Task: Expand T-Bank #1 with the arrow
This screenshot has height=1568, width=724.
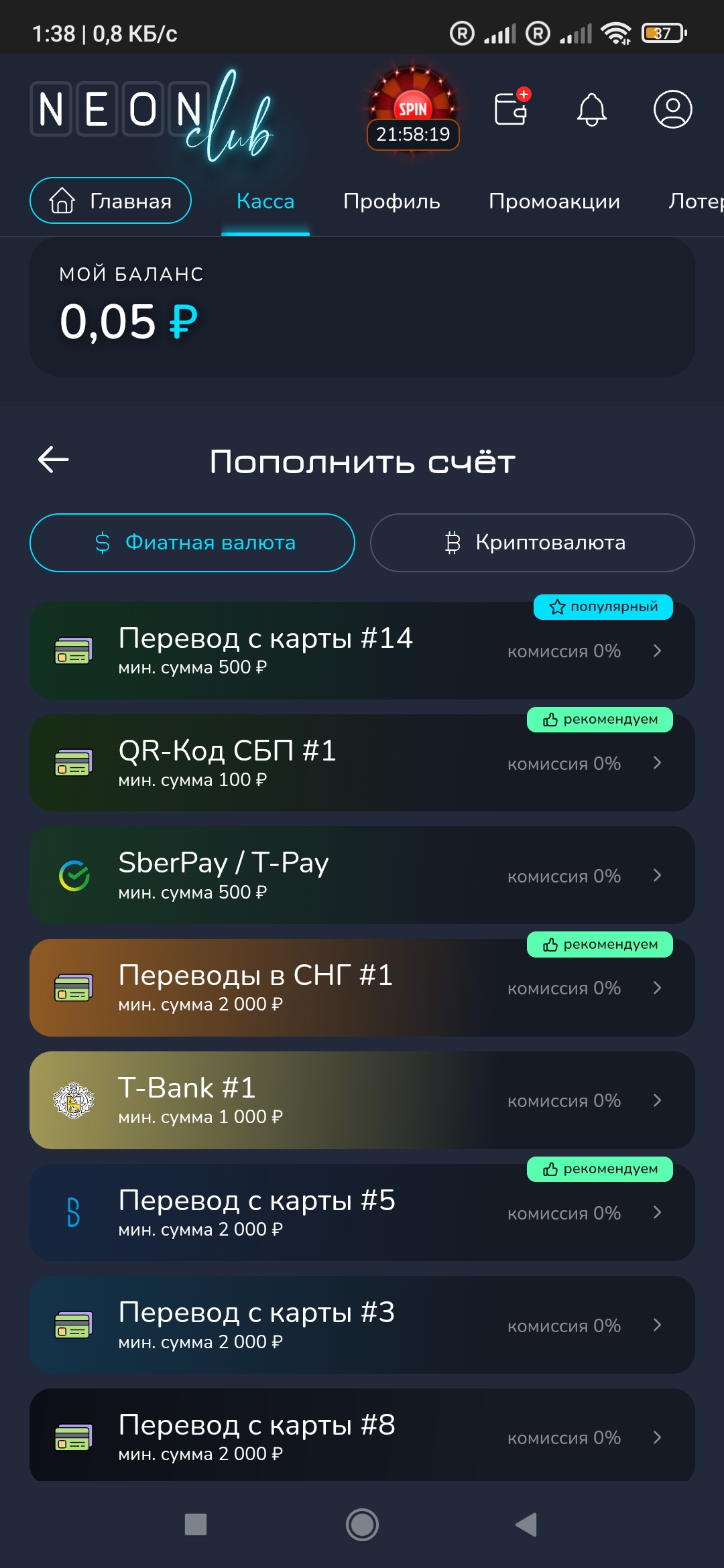Action: (657, 1100)
